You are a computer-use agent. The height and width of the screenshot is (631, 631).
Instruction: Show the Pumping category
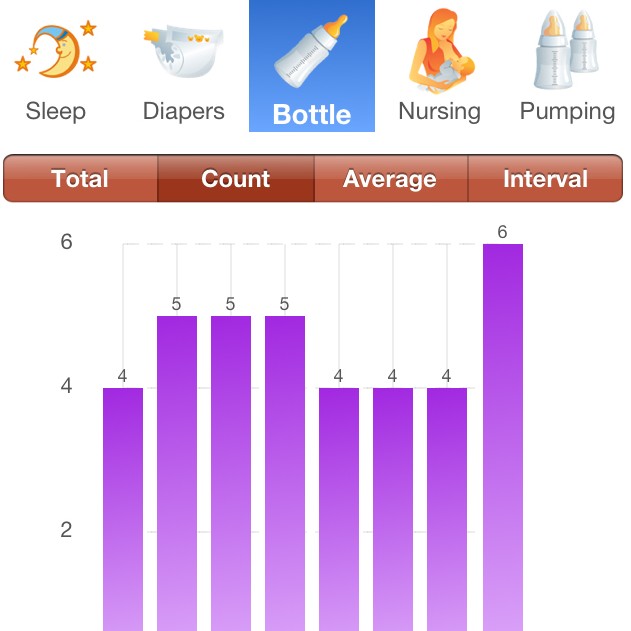[567, 66]
